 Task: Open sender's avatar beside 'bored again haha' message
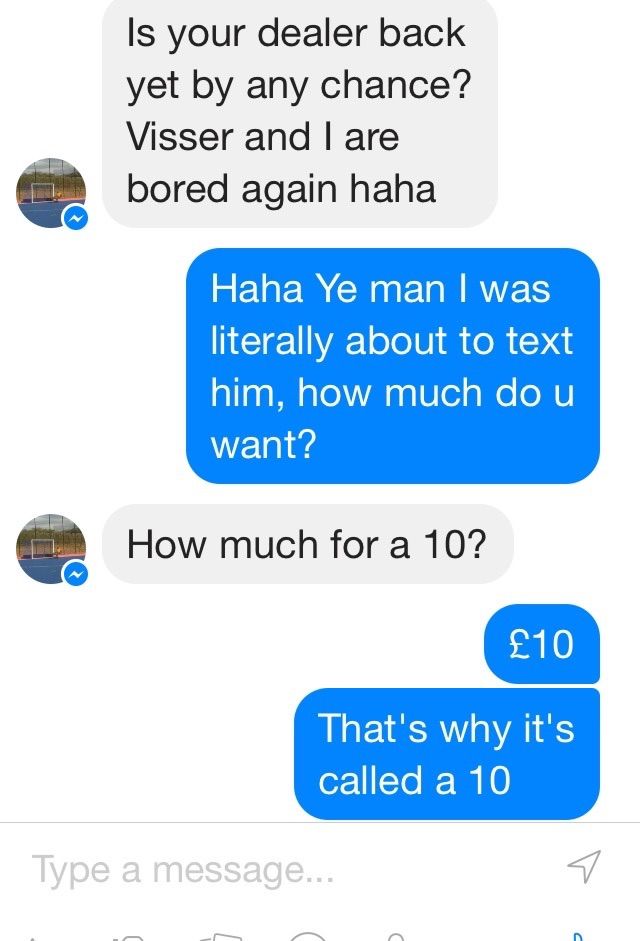51,192
